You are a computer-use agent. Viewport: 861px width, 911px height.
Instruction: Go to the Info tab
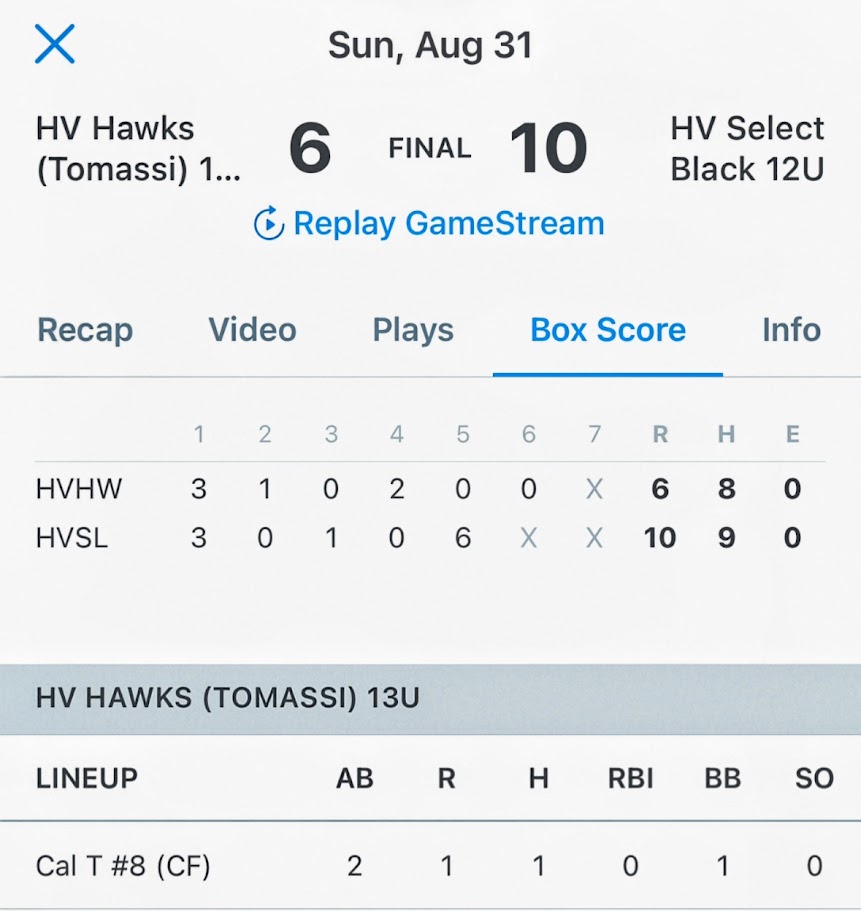pyautogui.click(x=791, y=330)
